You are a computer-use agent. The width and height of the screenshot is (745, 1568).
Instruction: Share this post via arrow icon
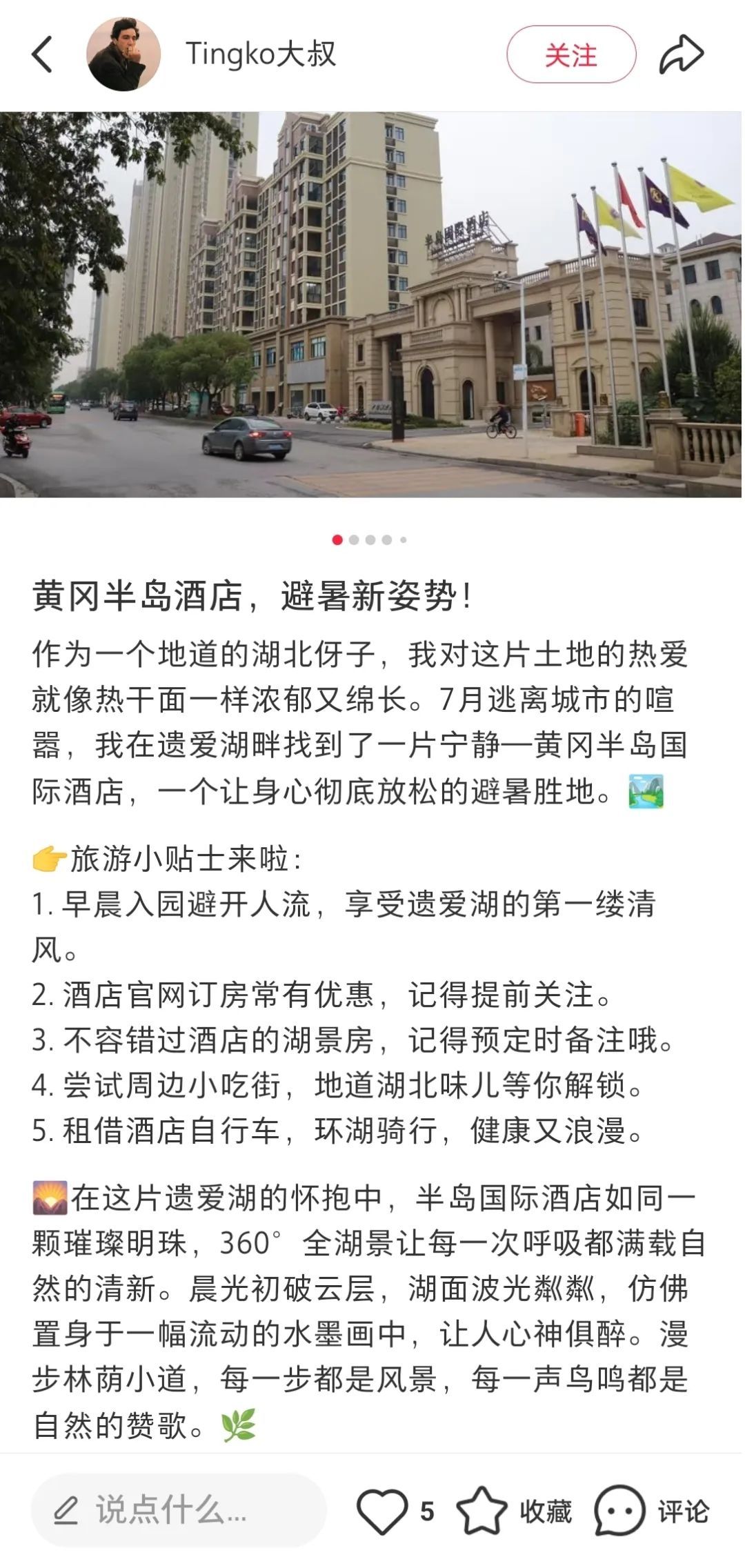click(681, 54)
